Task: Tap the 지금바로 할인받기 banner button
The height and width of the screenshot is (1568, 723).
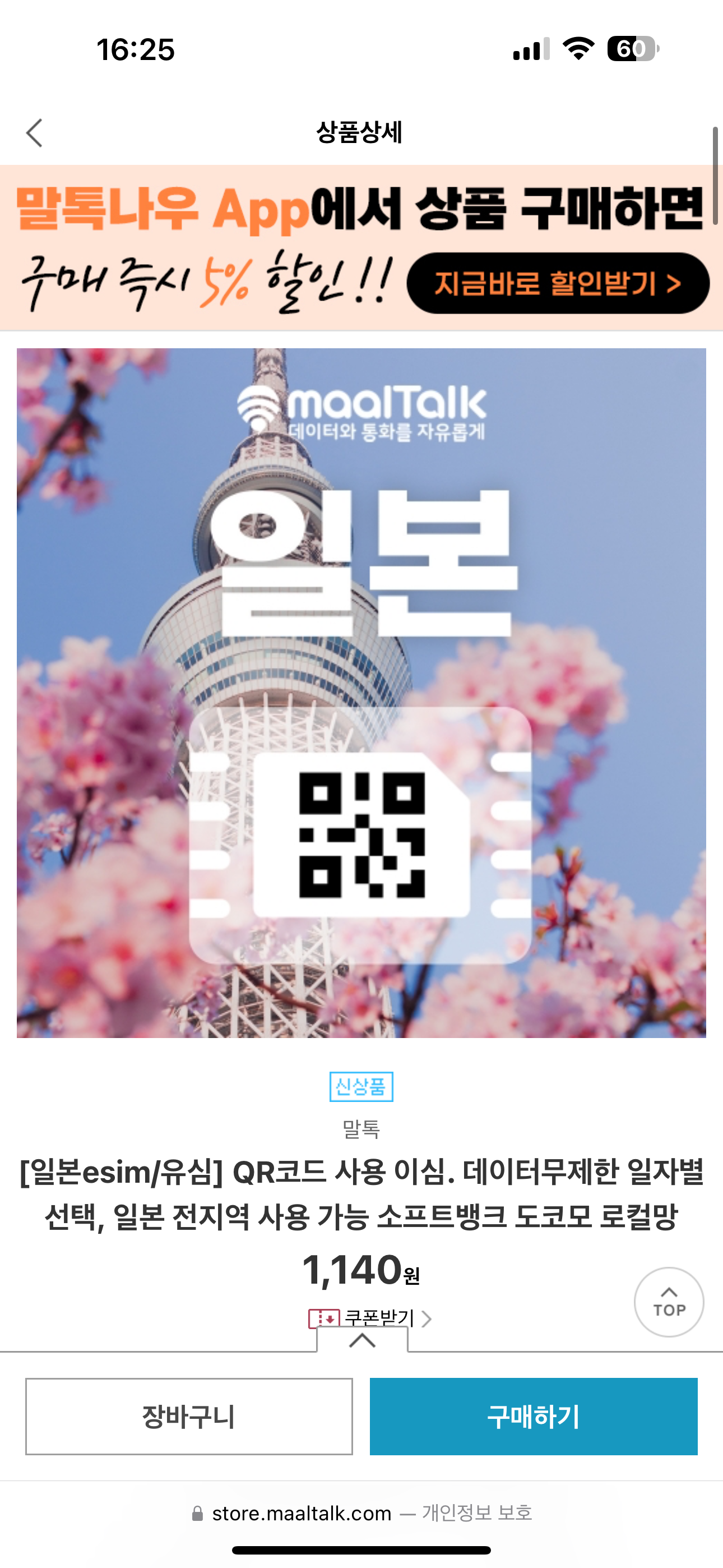Action: pos(558,284)
